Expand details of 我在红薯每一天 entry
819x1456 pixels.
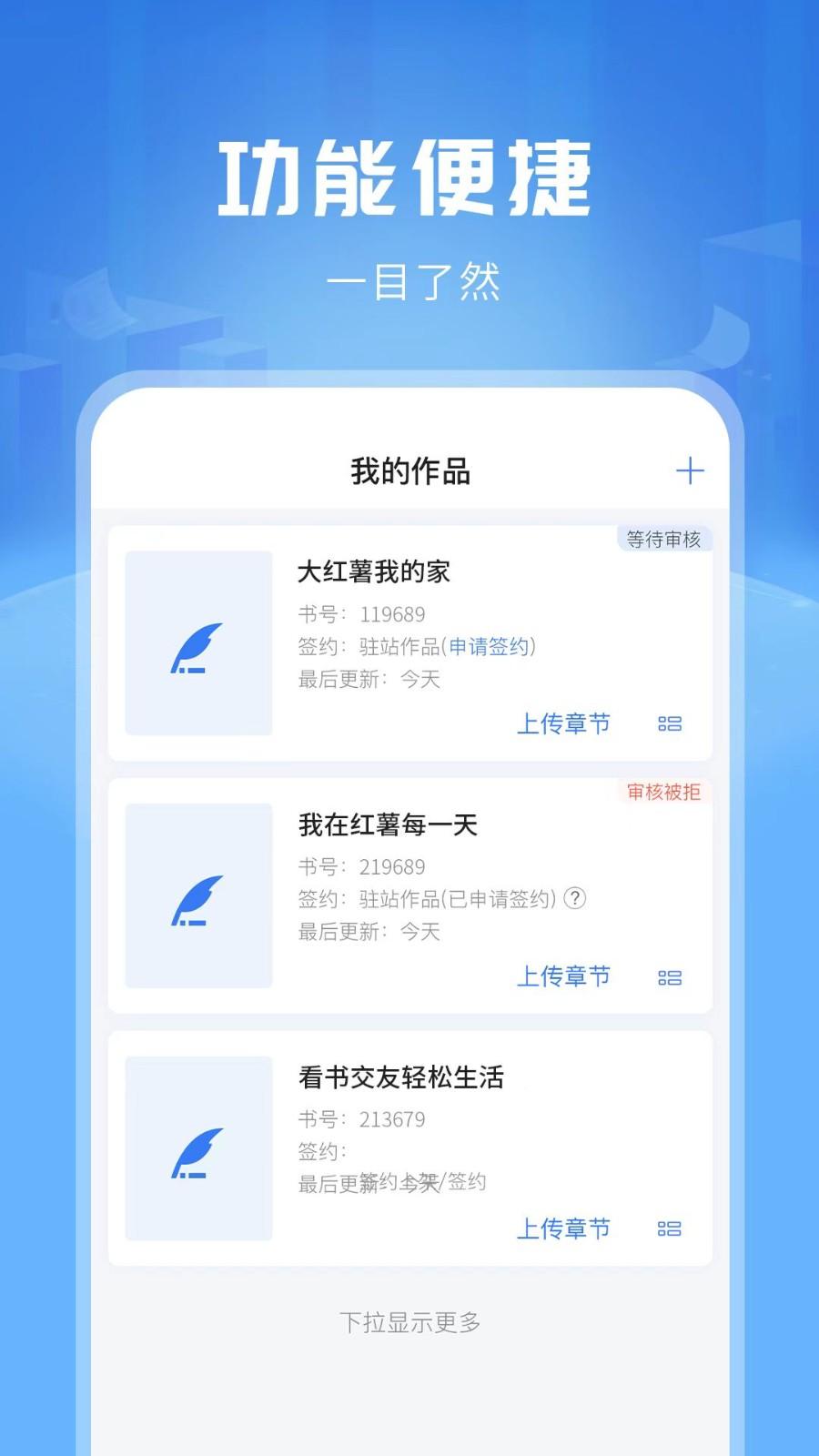409,890
